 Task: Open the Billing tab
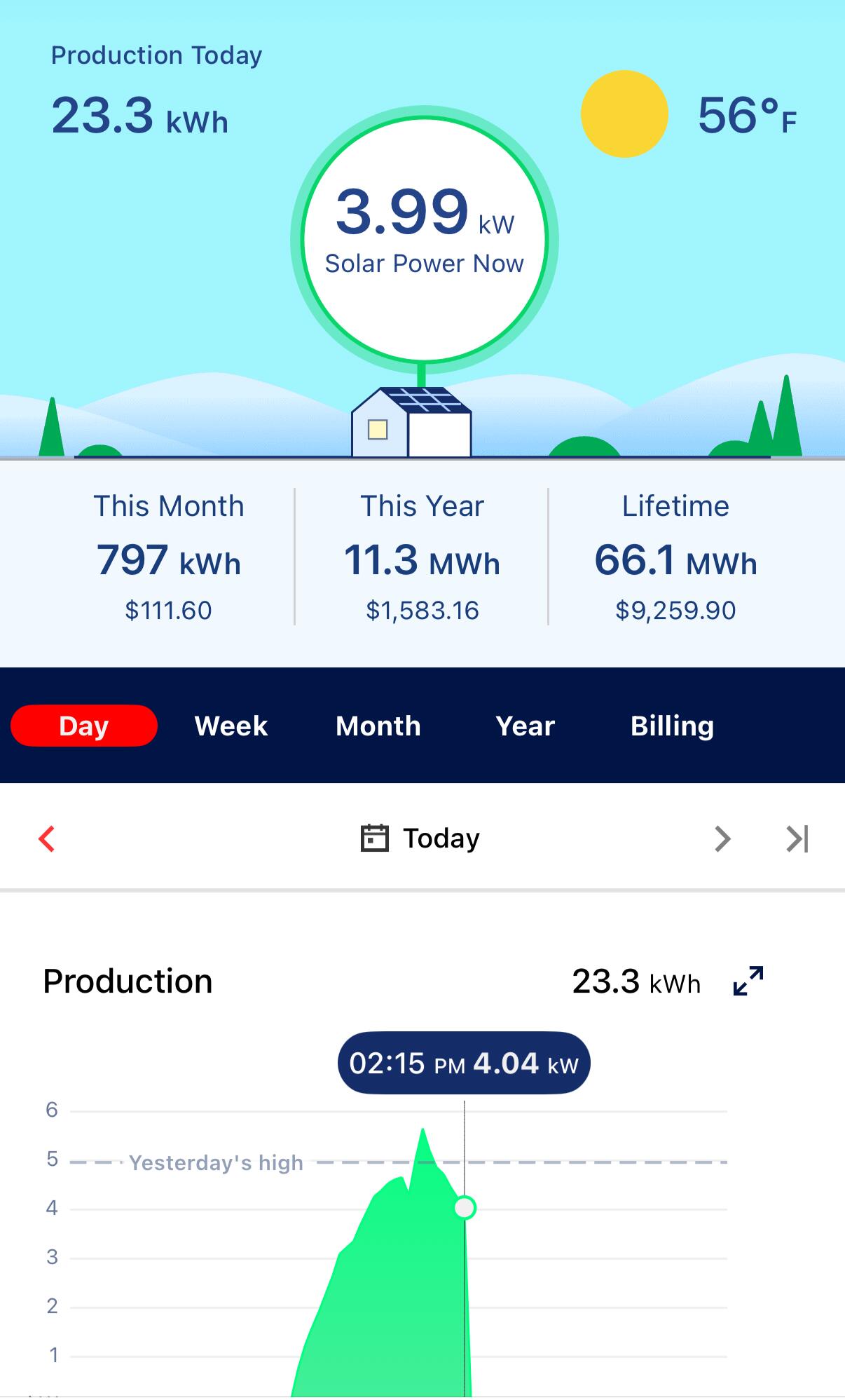pos(672,726)
